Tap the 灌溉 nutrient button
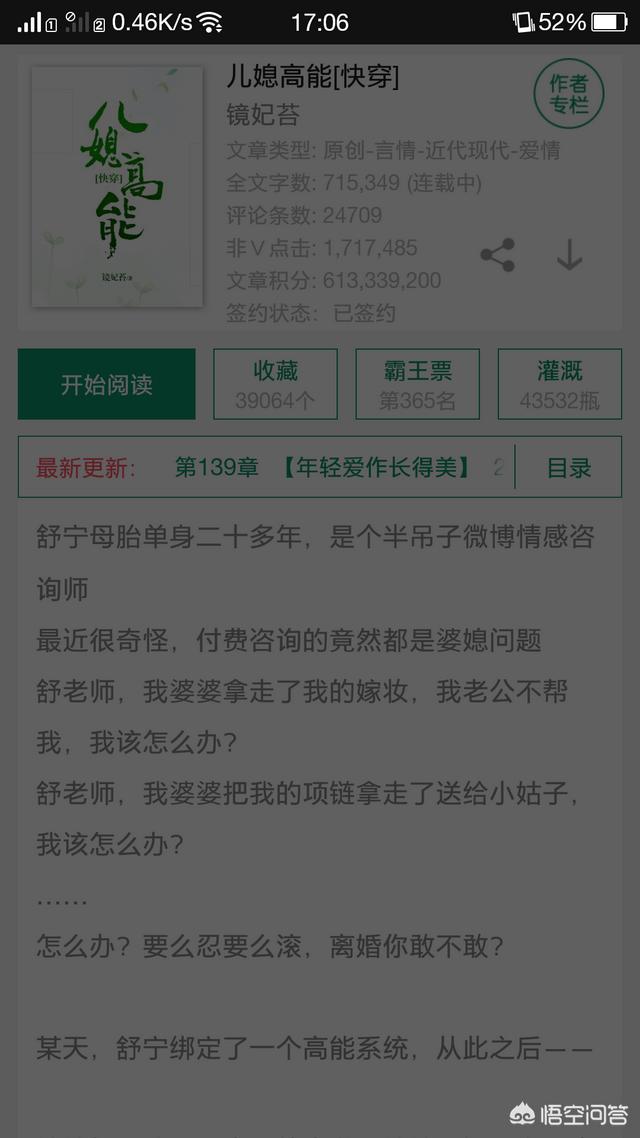This screenshot has height=1138, width=640. click(x=559, y=384)
